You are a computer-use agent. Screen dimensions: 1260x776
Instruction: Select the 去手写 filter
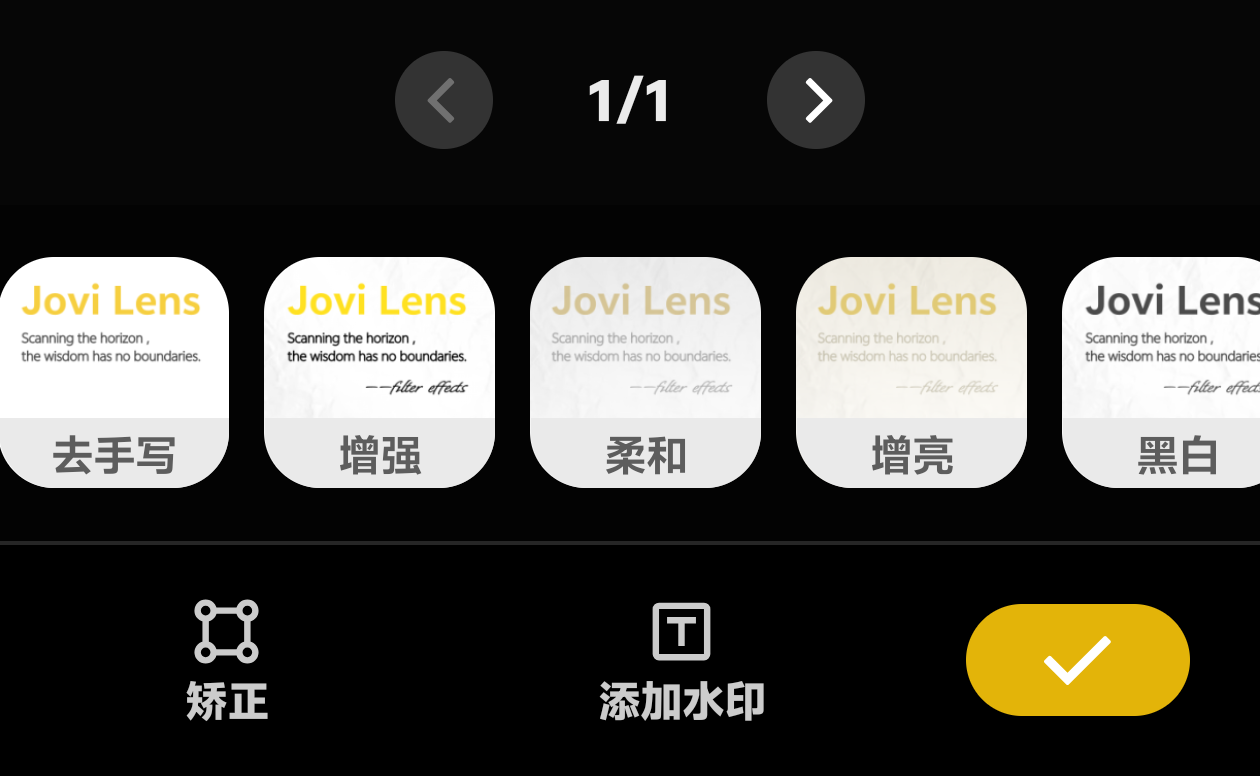coord(114,372)
